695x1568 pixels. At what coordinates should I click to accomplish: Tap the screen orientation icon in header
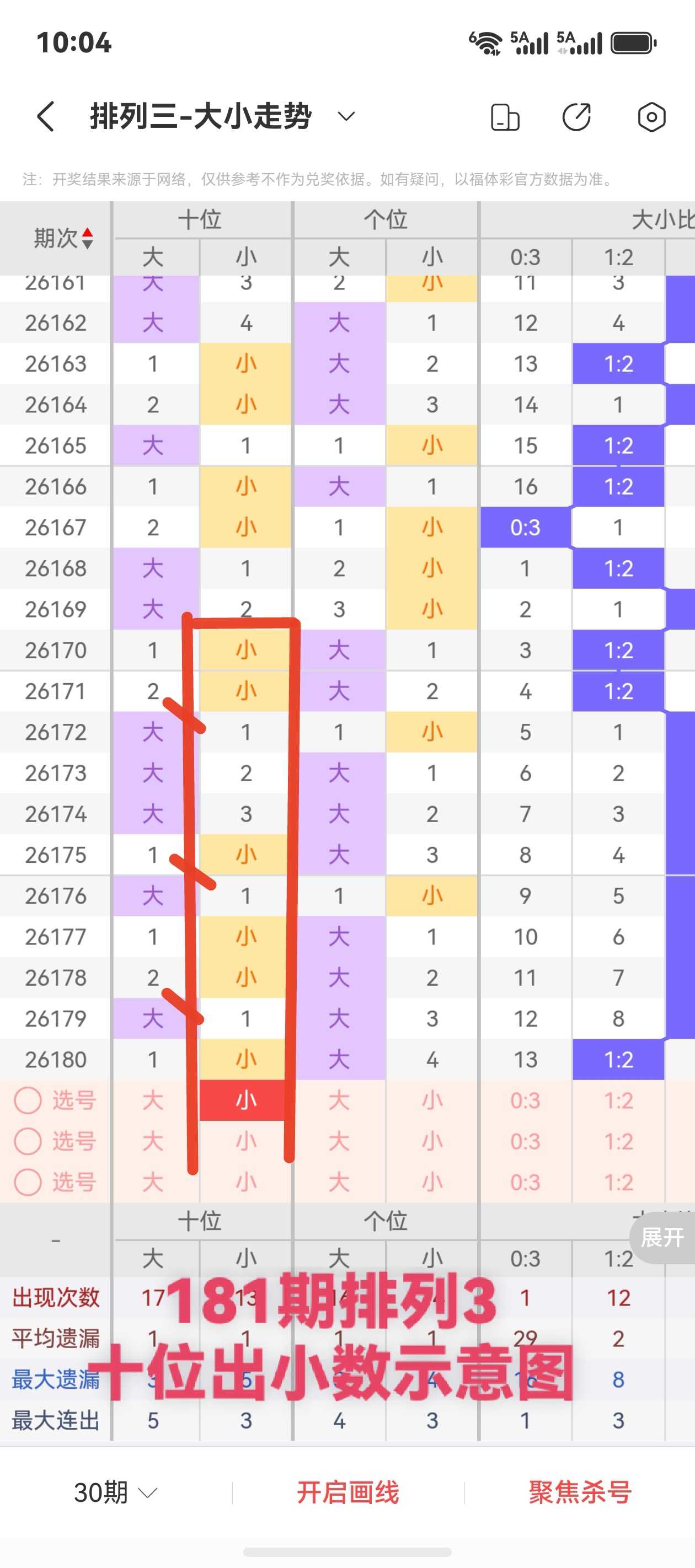tap(505, 117)
